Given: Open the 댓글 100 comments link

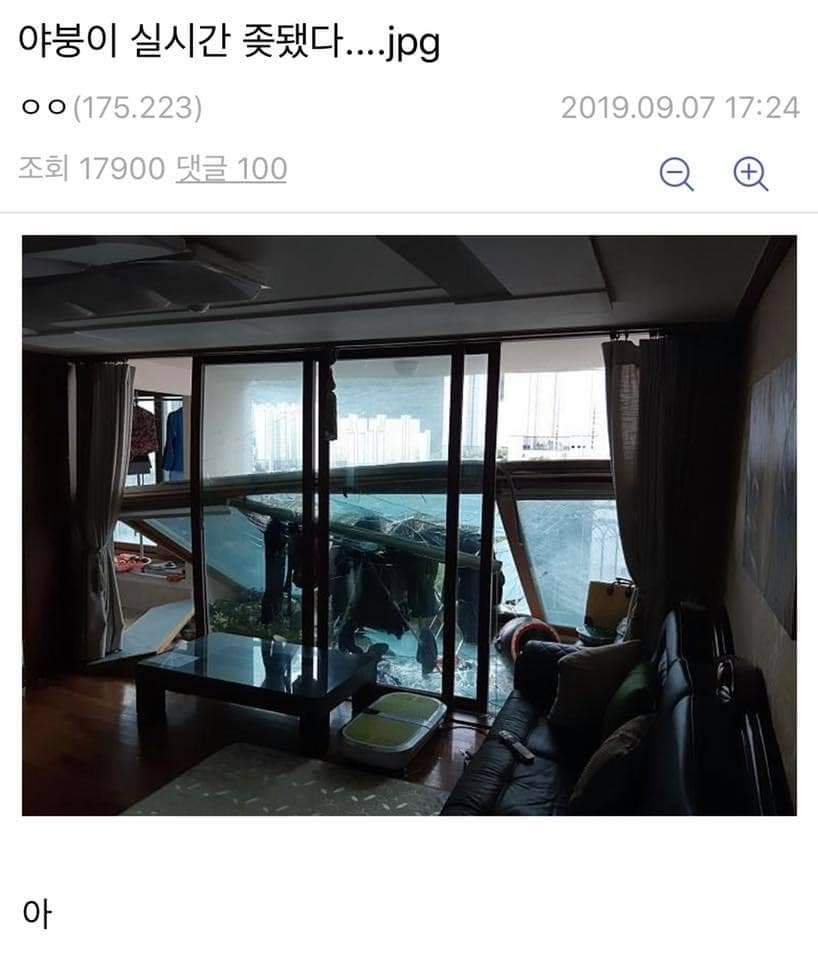Looking at the screenshot, I should pos(231,169).
